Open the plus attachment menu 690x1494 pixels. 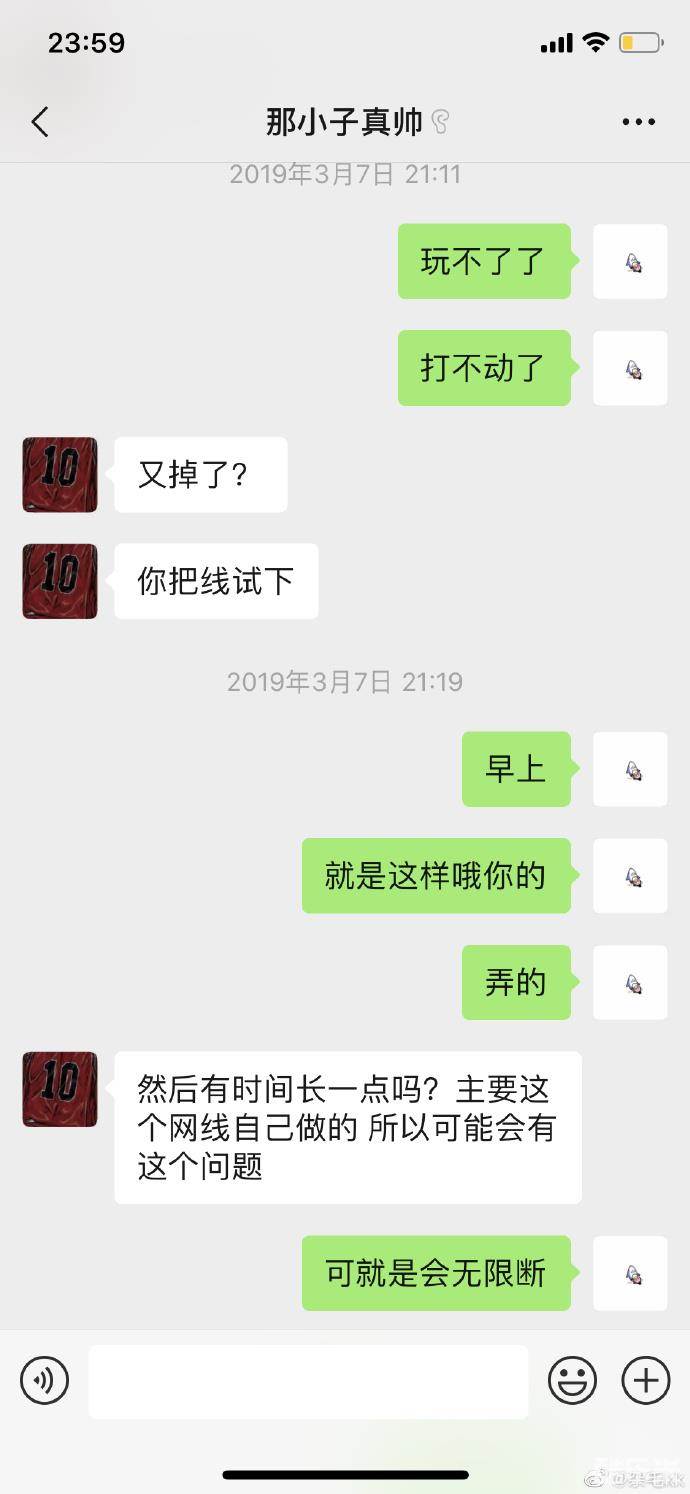646,1381
